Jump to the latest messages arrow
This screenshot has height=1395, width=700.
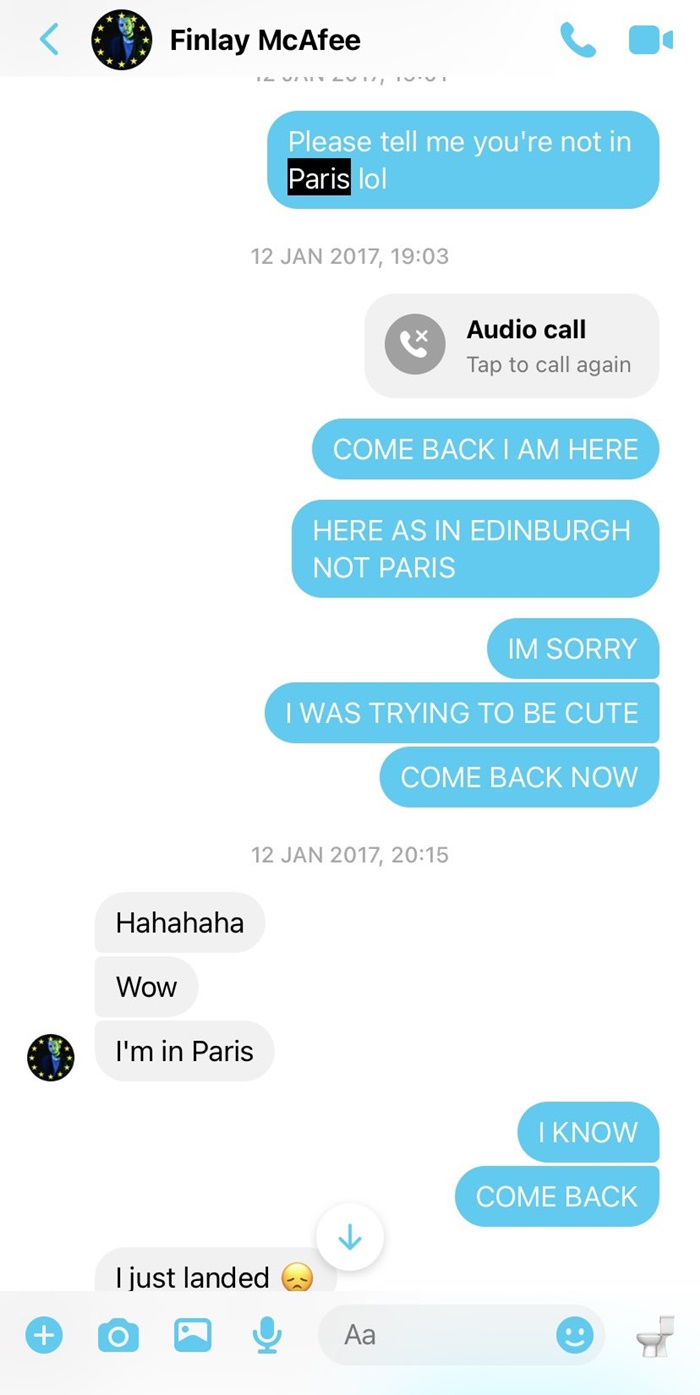pos(350,1238)
